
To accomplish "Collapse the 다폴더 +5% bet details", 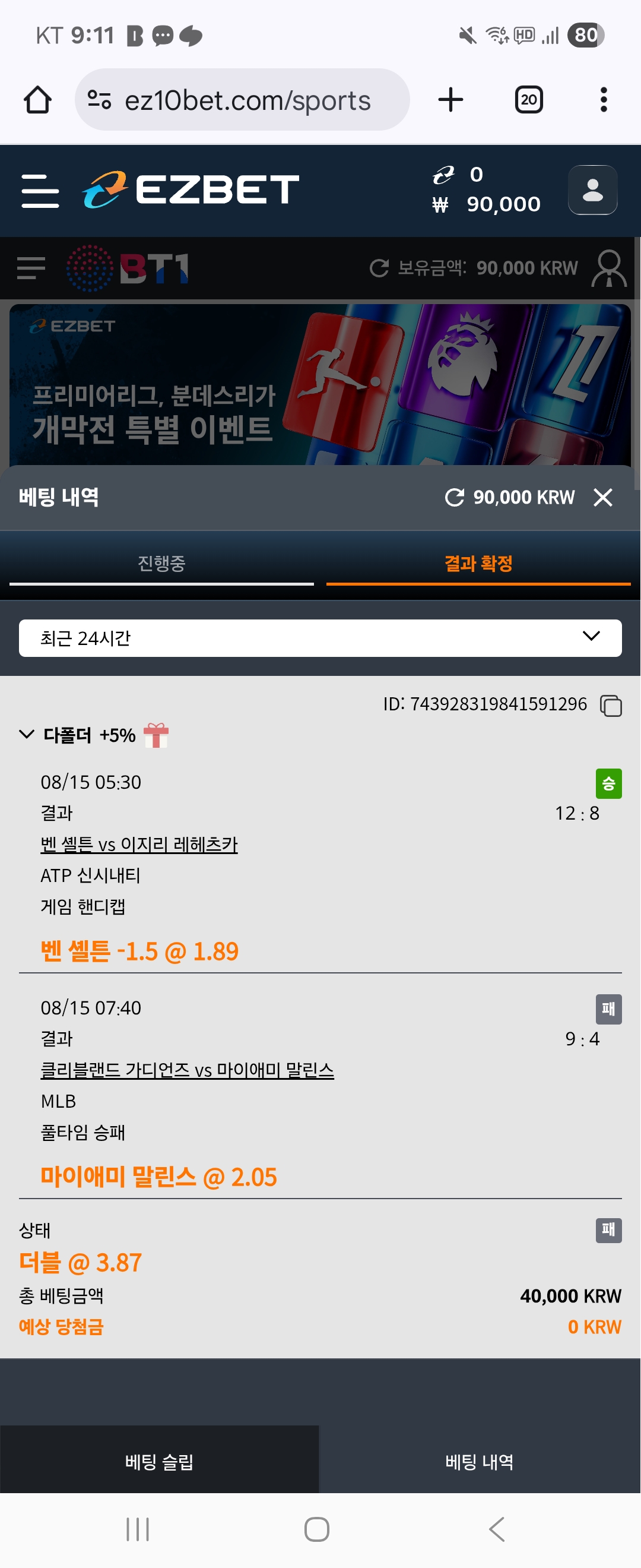I will coord(27,735).
